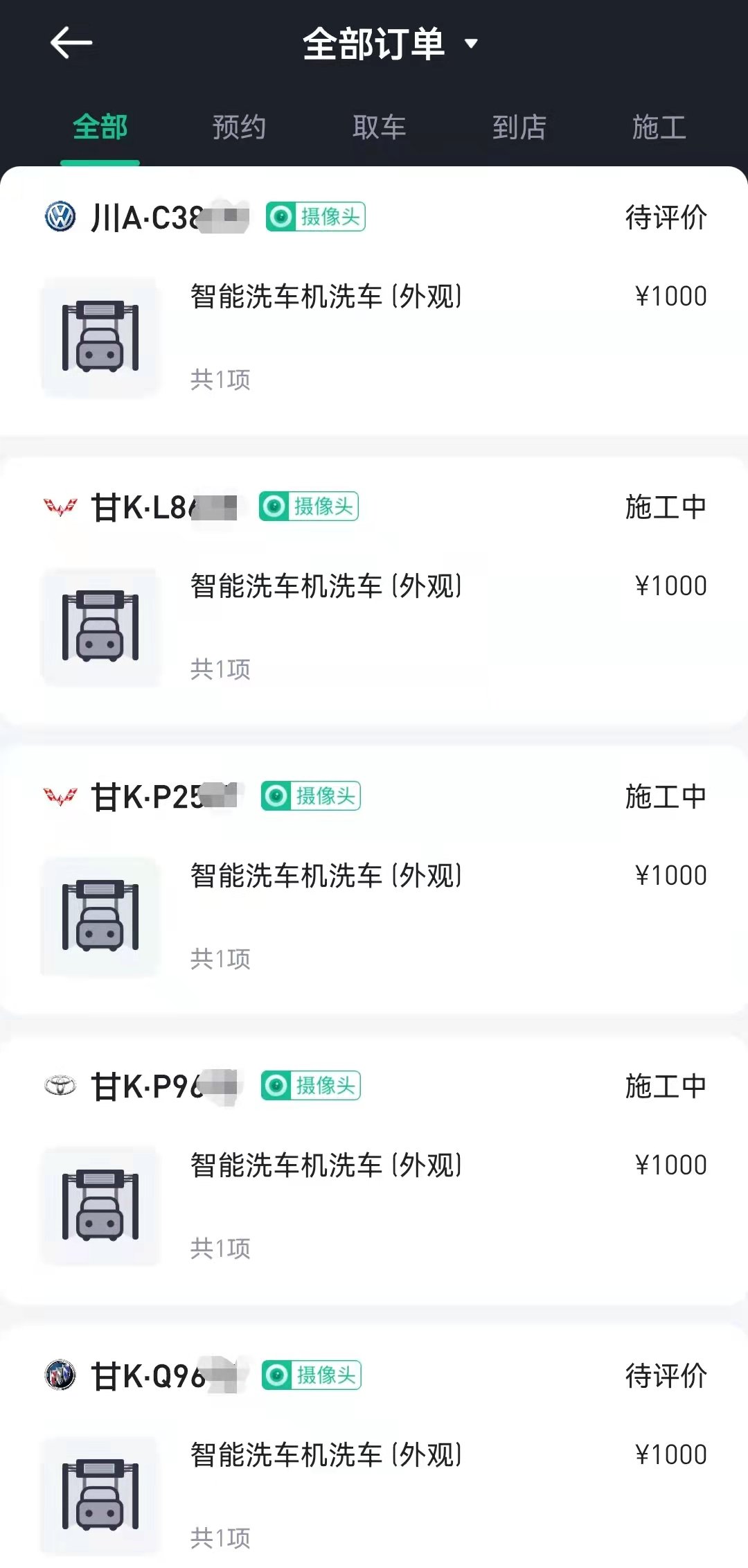Go back using the arrow icon
The image size is (748, 1568).
point(71,44)
